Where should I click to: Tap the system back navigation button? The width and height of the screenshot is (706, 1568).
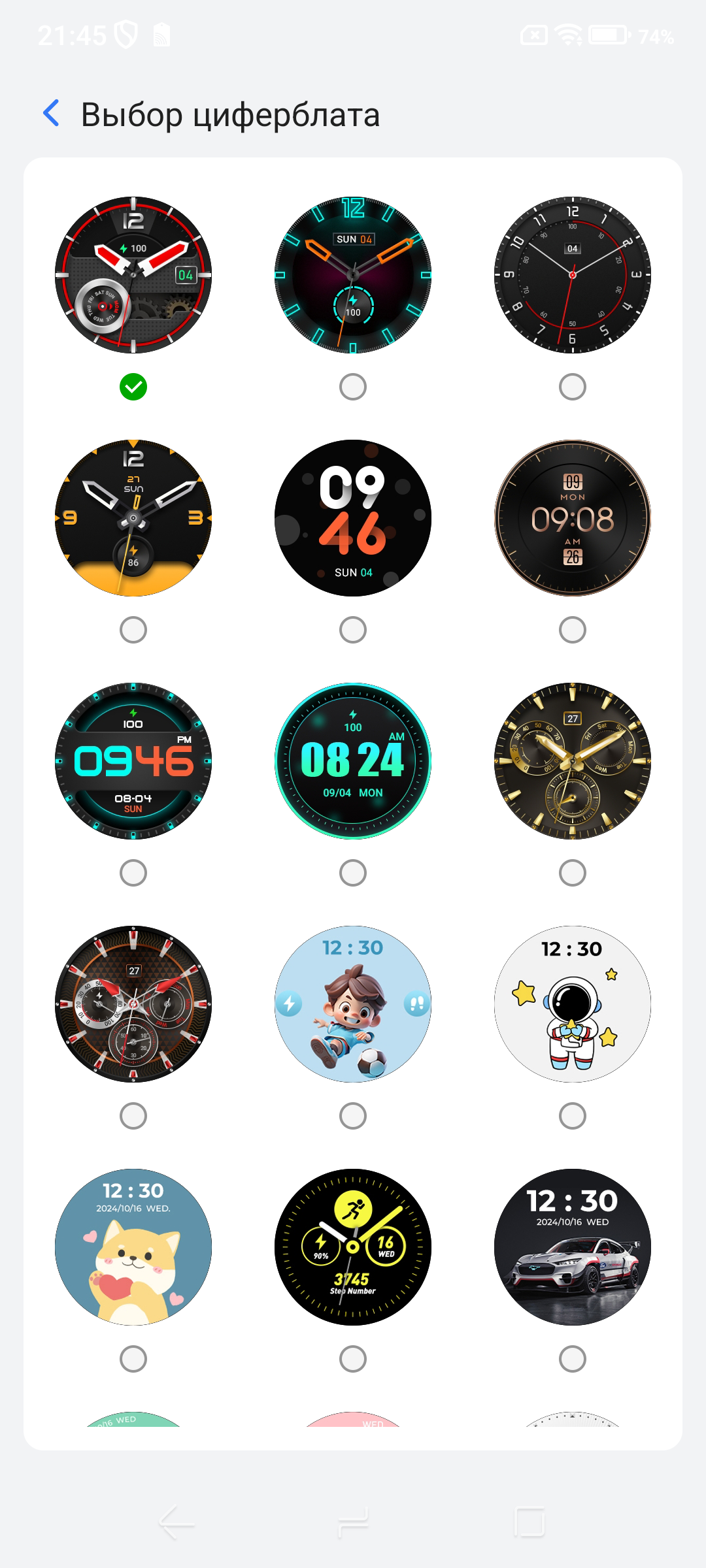176,1523
